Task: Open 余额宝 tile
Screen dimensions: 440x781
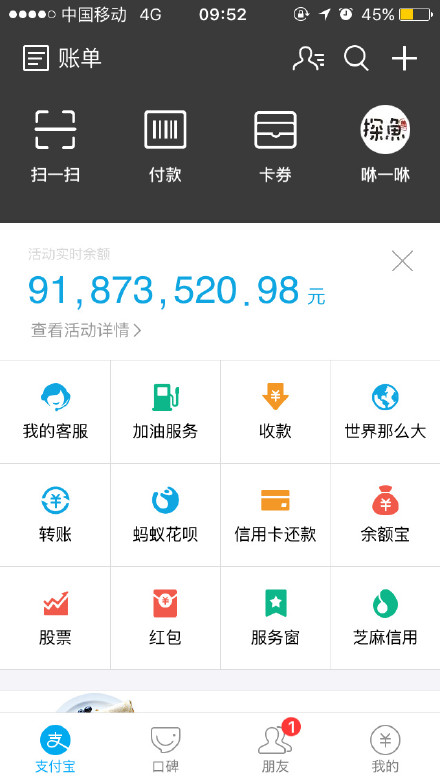Action: [x=385, y=515]
